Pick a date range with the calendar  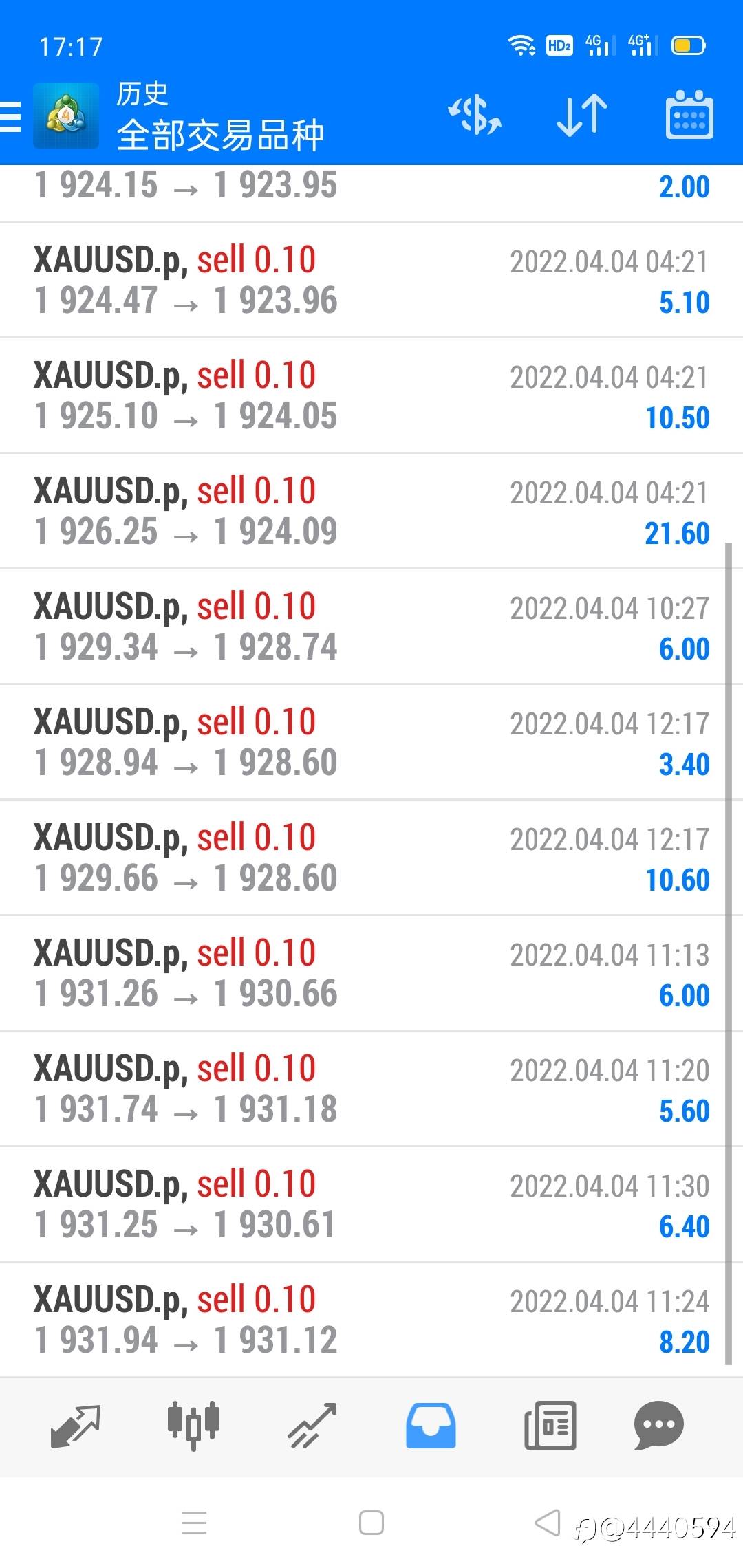tap(689, 115)
